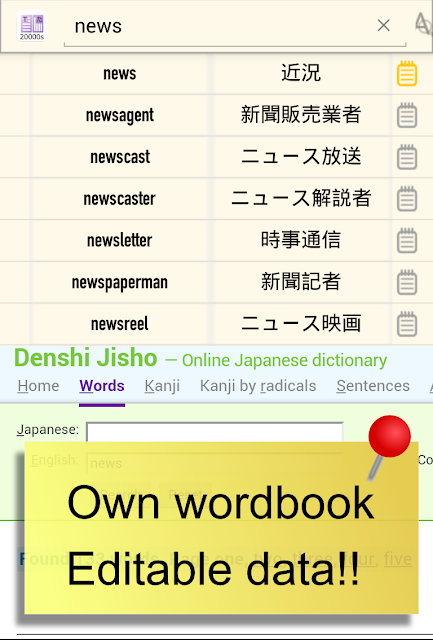The width and height of the screenshot is (433, 640).
Task: Add "newscaster" to the wordbook
Action: coord(407,199)
